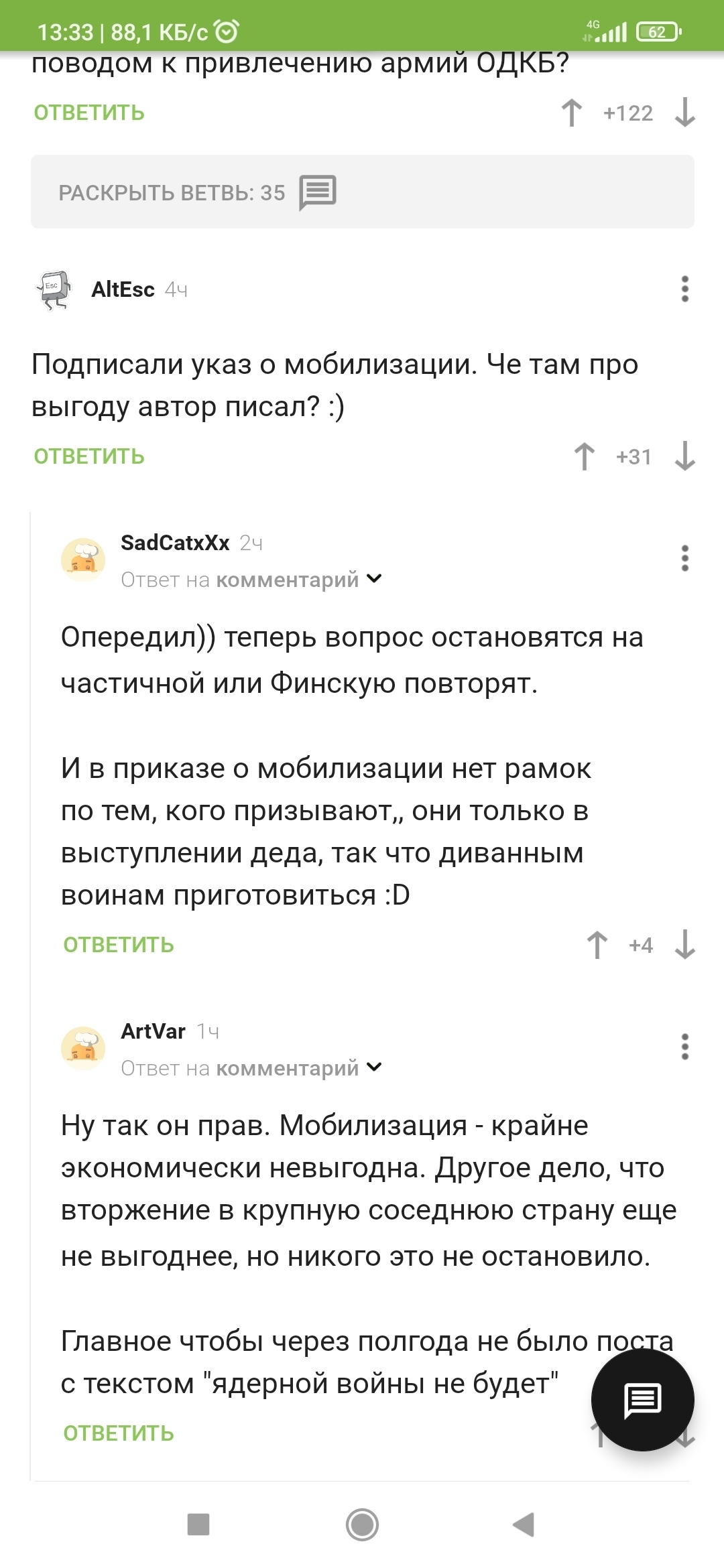
Task: Open the three-dot menu on SadCatxXx's comment
Action: coord(684,558)
